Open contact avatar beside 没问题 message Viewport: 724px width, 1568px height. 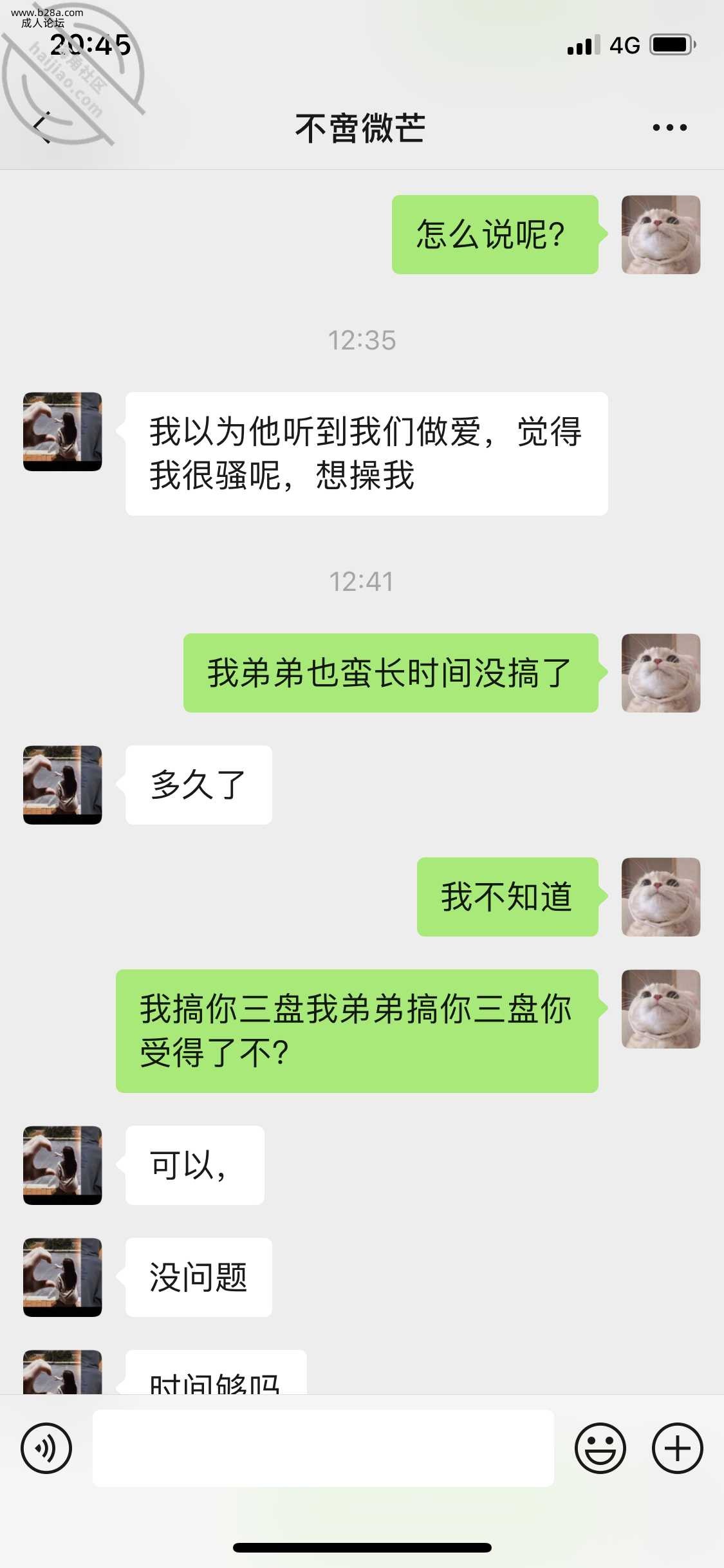click(62, 1277)
